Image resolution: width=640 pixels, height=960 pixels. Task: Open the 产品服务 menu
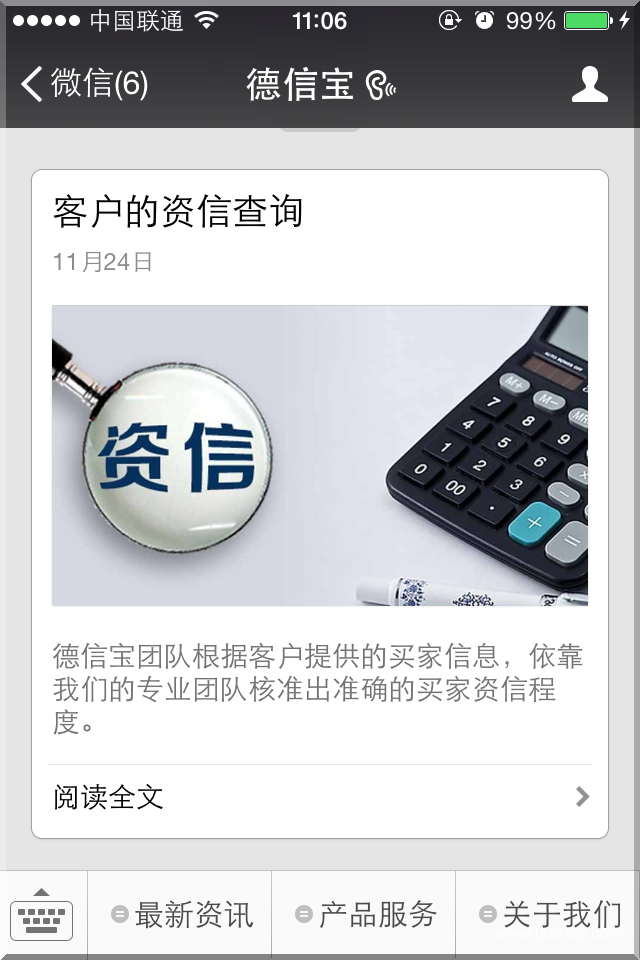[365, 914]
